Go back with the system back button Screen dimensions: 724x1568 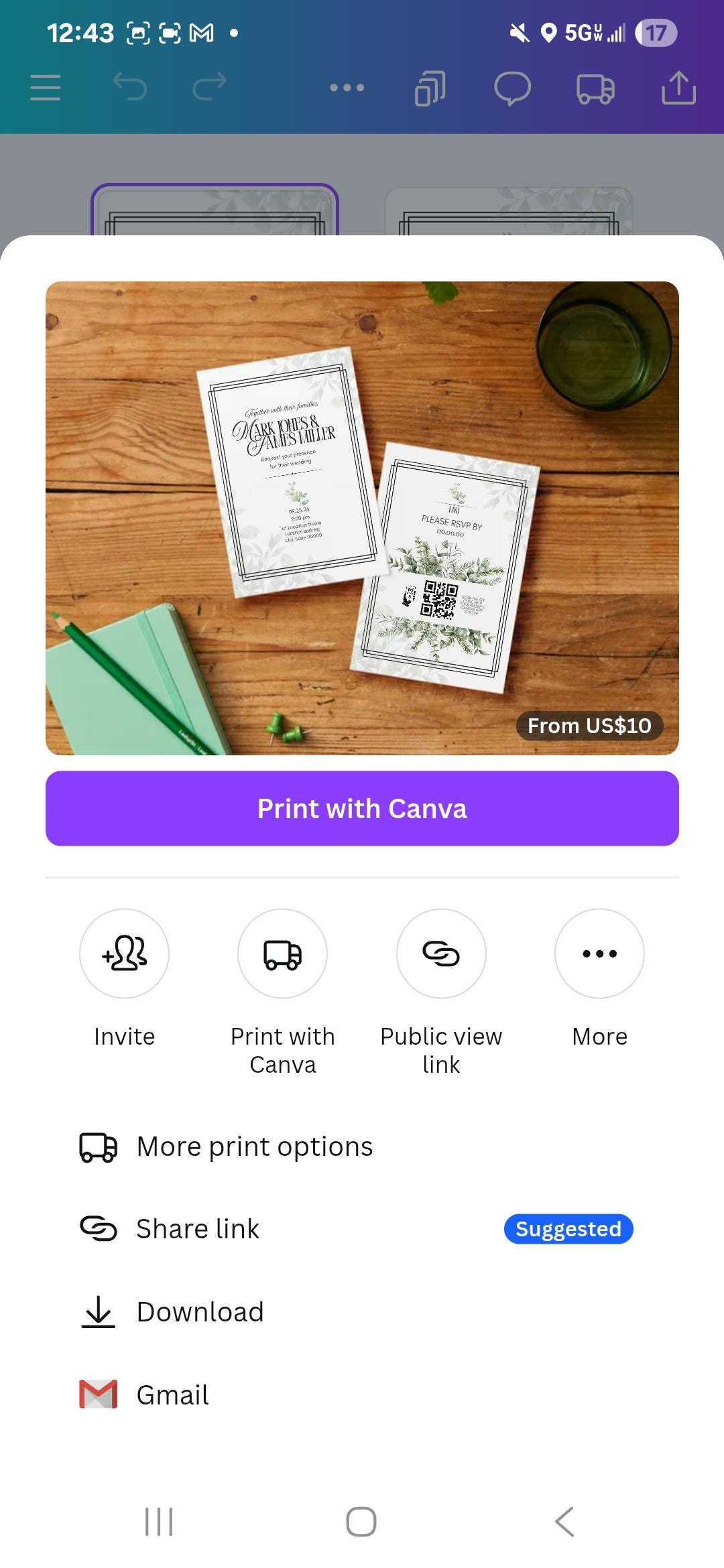coord(564,1522)
